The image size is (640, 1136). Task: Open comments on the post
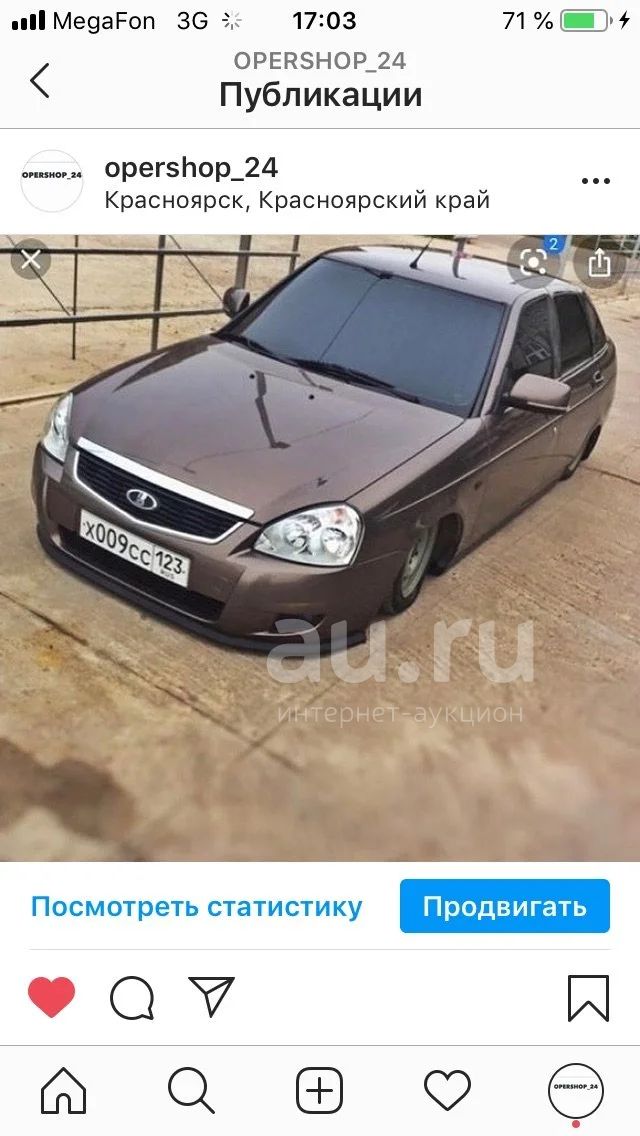tap(132, 998)
